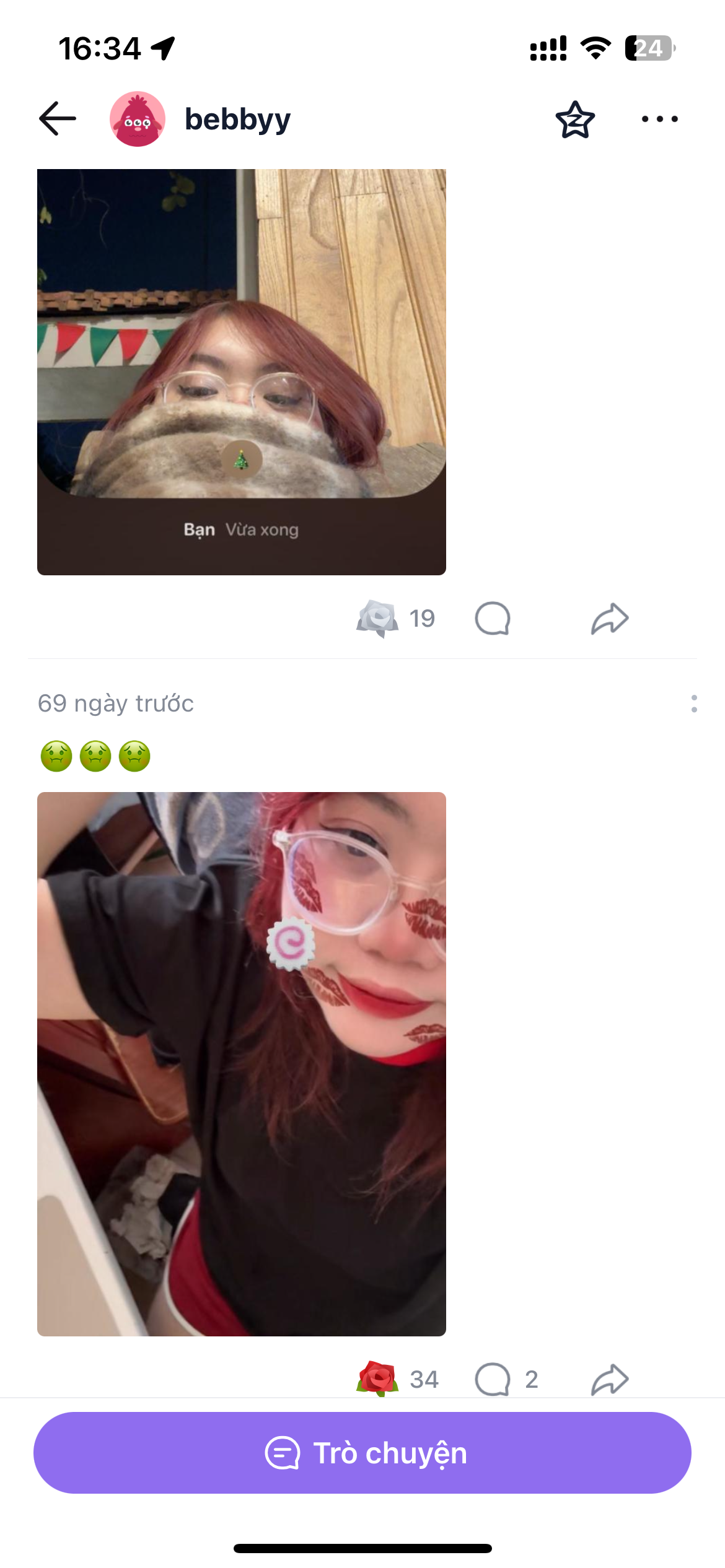Give a rose to the post with 34
The width and height of the screenshot is (725, 1568).
pyautogui.click(x=377, y=1379)
